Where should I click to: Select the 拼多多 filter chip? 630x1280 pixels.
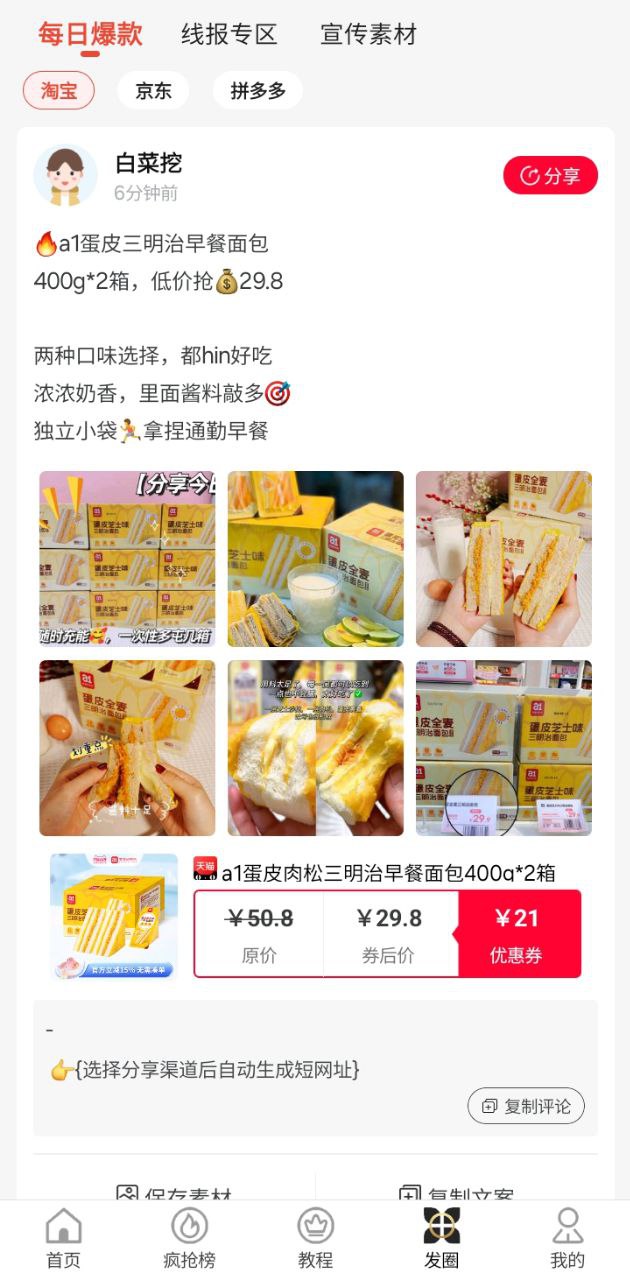click(x=258, y=91)
